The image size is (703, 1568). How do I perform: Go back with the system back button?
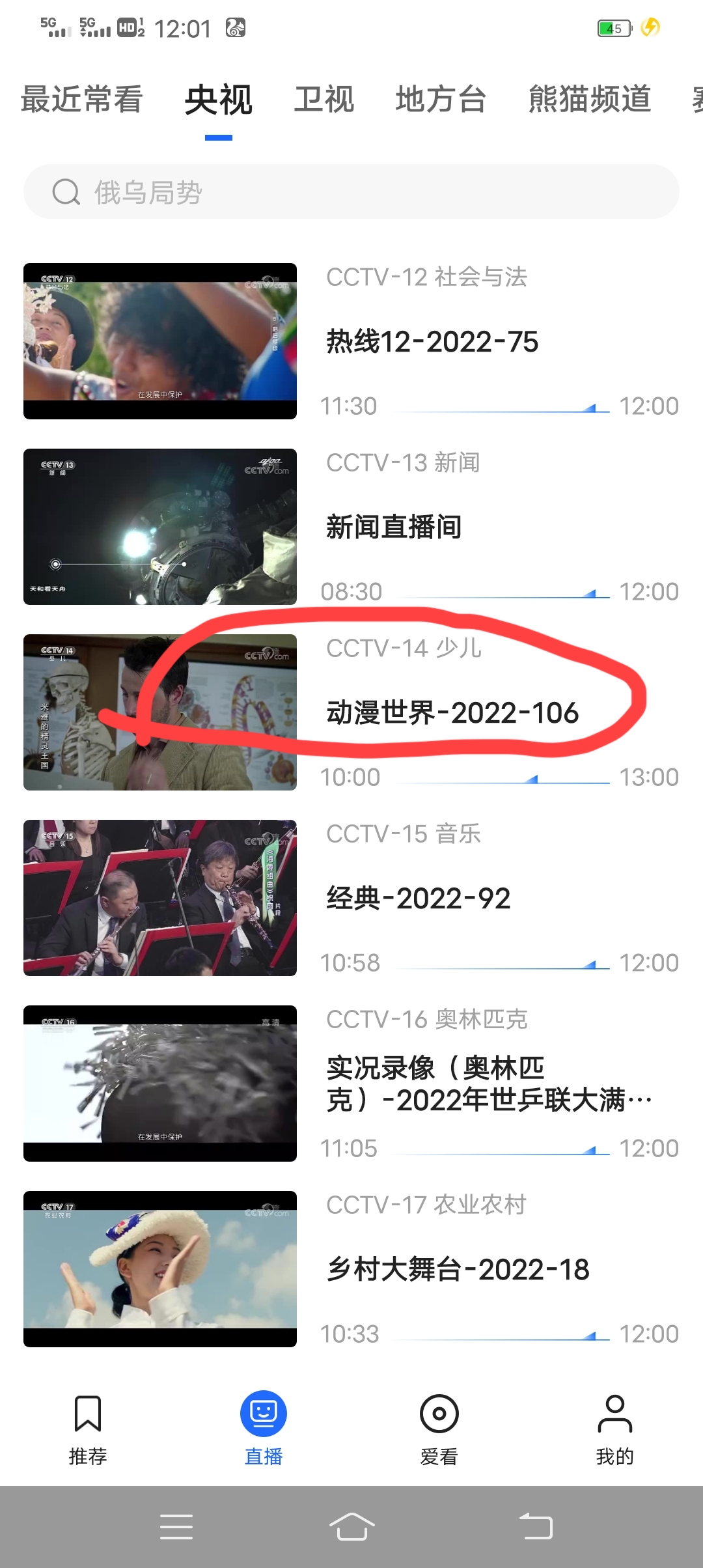[536, 1527]
